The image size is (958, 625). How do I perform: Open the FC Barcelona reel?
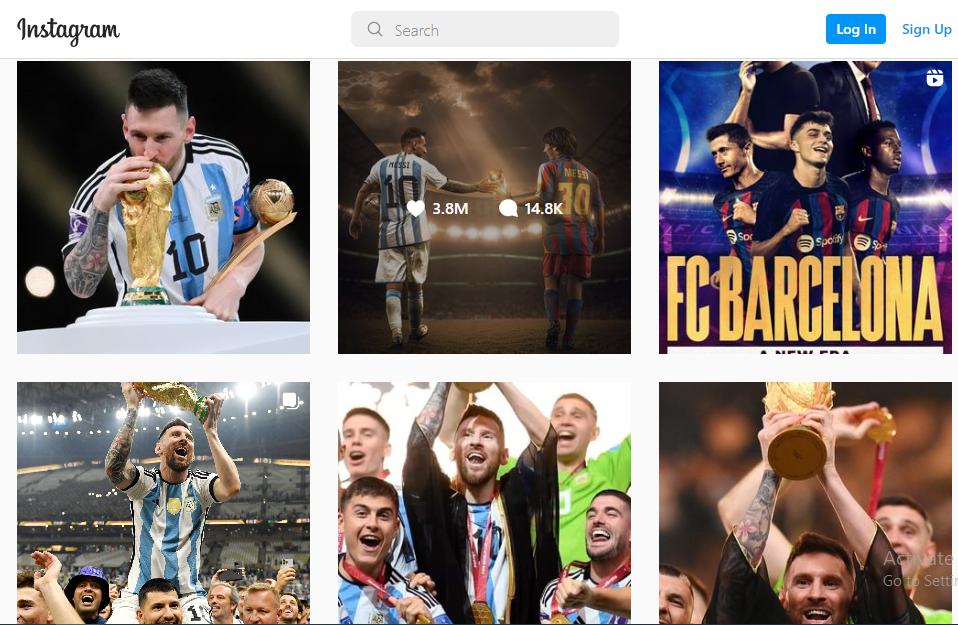(x=805, y=207)
